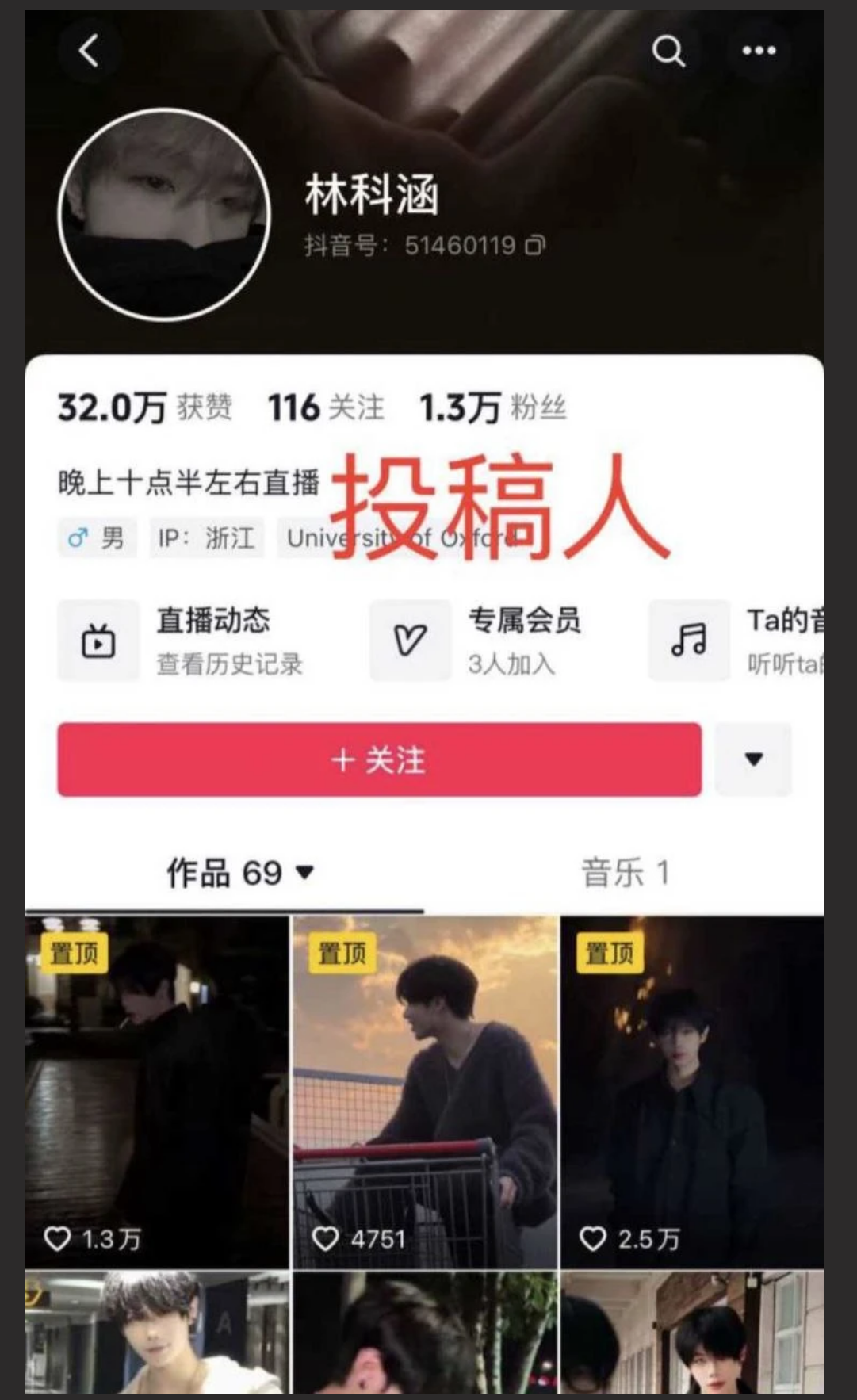The width and height of the screenshot is (857, 1400).
Task: Expand the arrow beside the follow button
Action: tap(752, 759)
